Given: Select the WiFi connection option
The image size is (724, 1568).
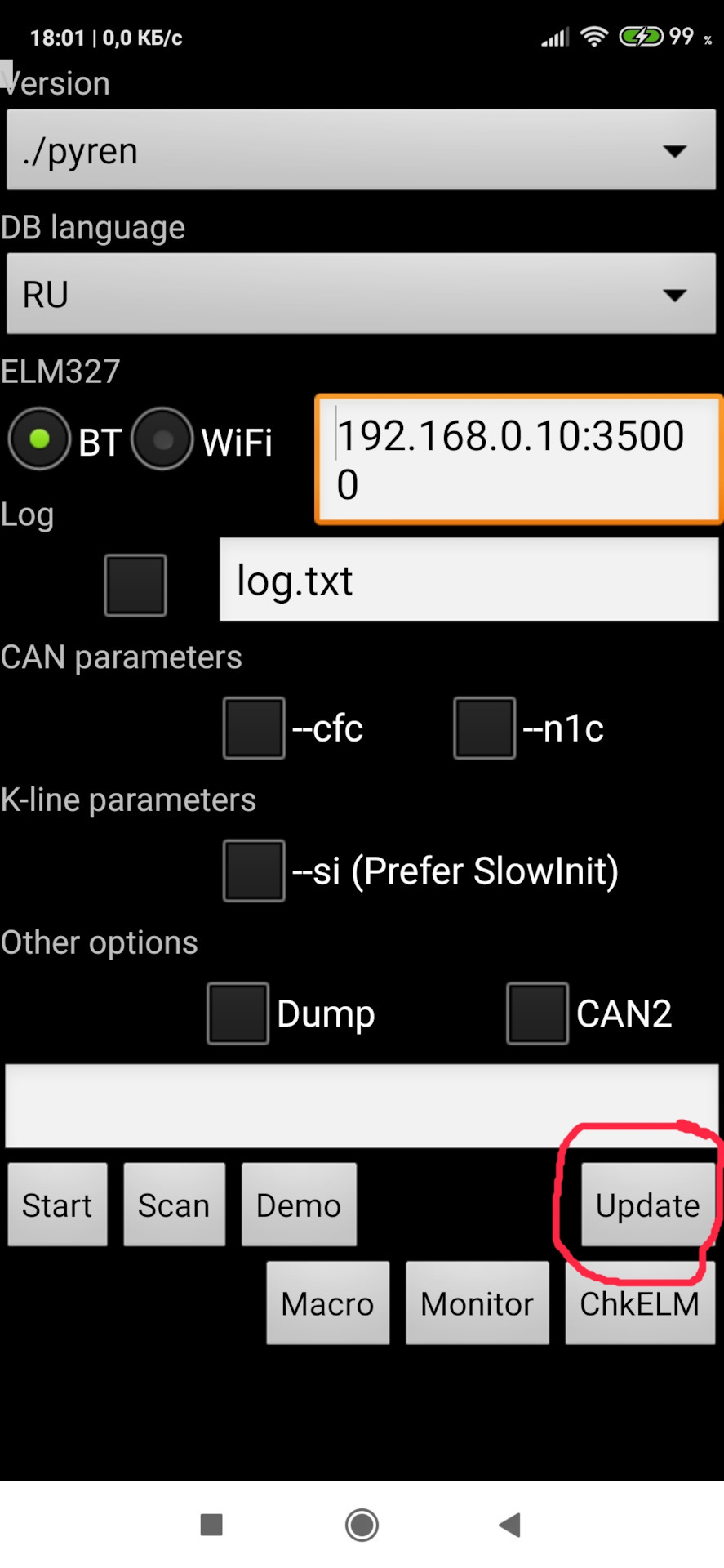Looking at the screenshot, I should [162, 439].
